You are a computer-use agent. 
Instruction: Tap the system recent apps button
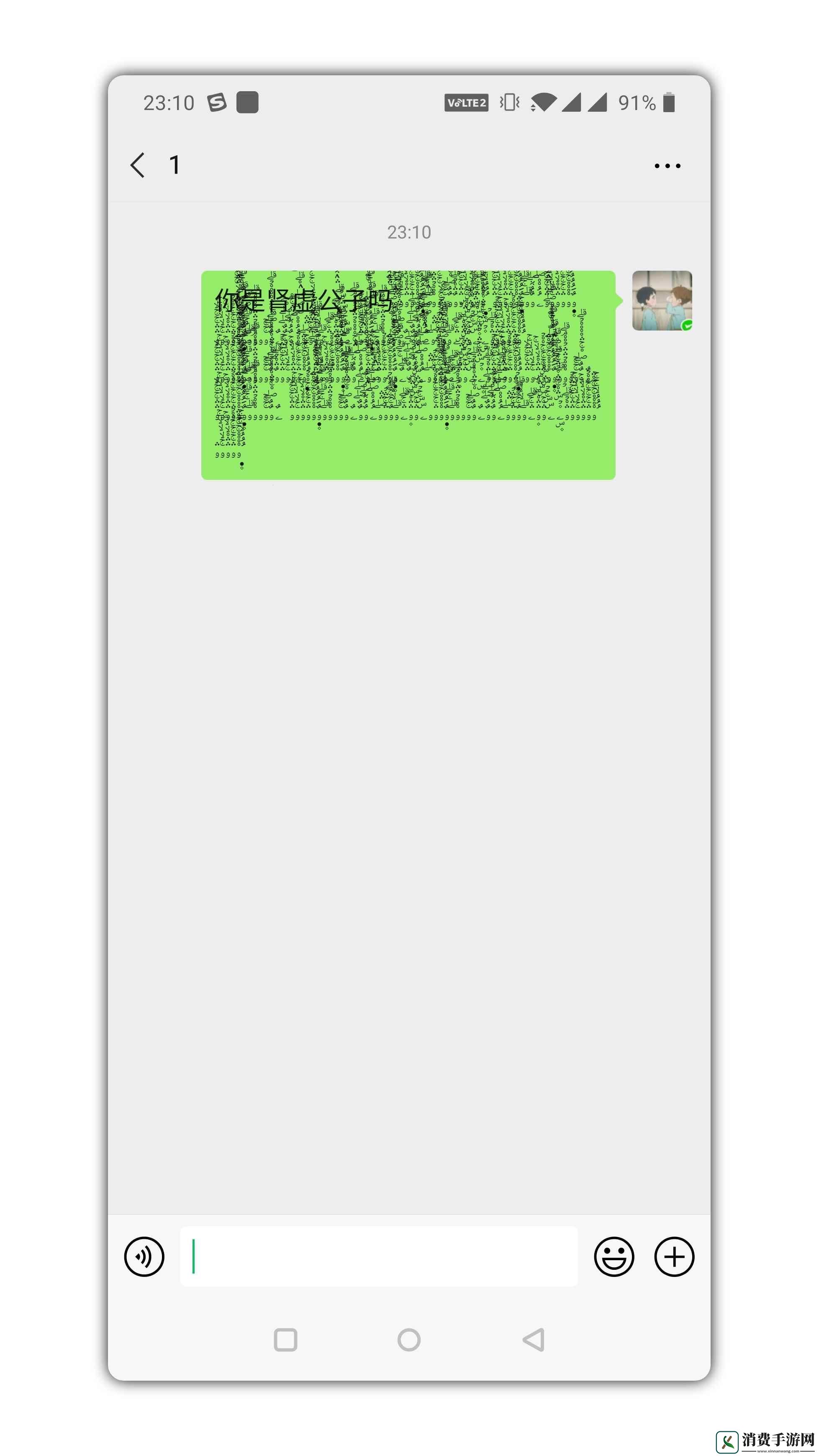pos(285,1340)
